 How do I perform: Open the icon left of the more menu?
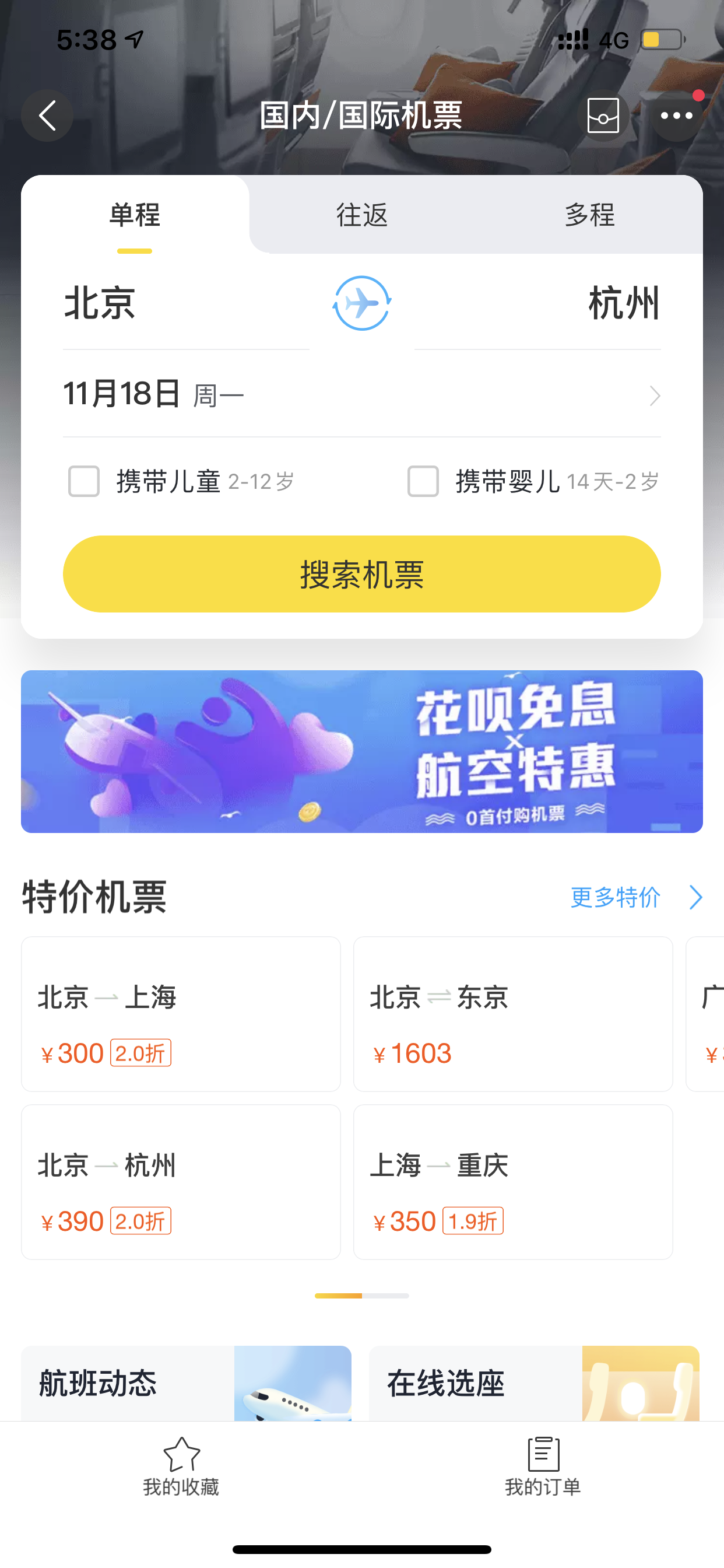click(603, 115)
